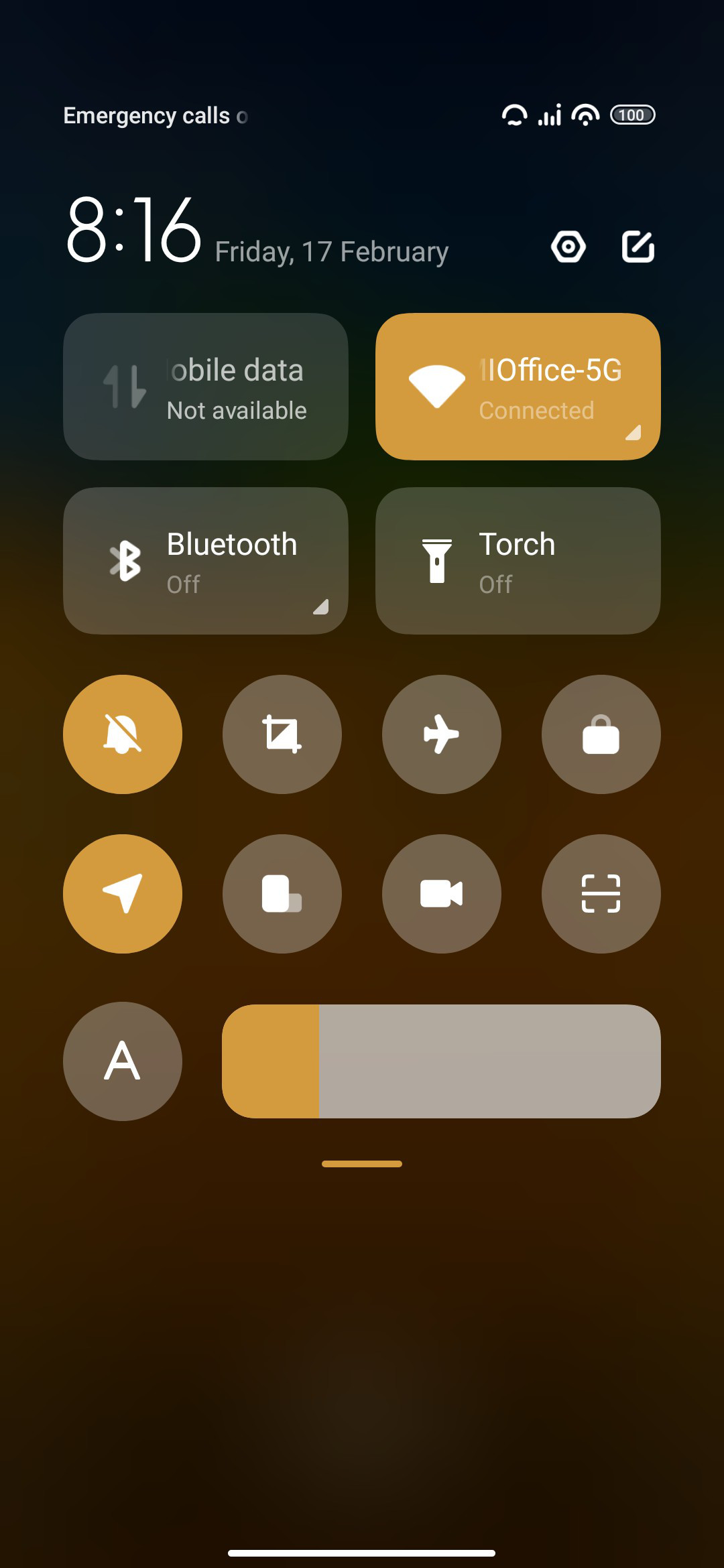Viewport: 724px width, 1568px height.
Task: Enable airplane mode
Action: click(x=442, y=734)
